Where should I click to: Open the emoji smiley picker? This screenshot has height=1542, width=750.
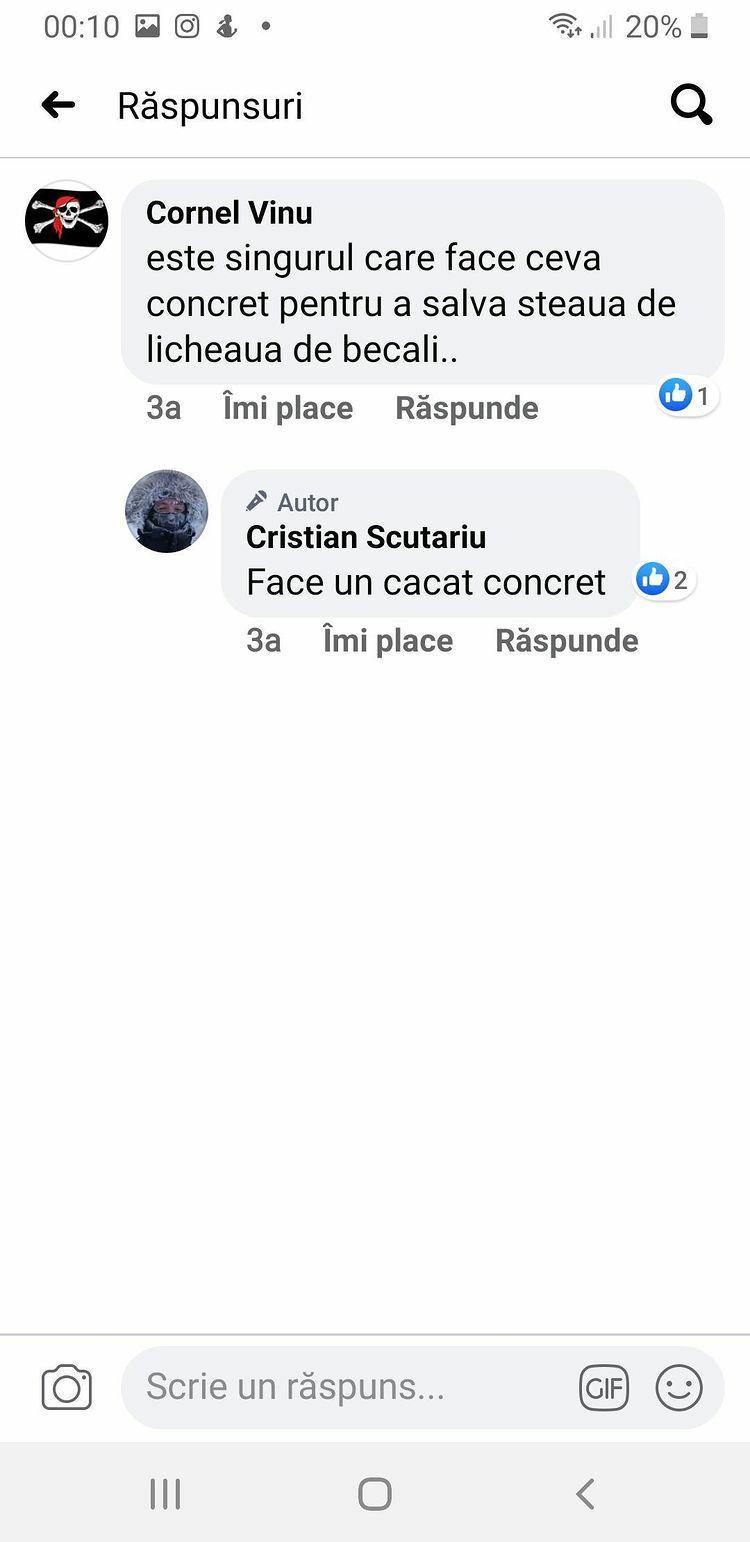click(x=679, y=1388)
